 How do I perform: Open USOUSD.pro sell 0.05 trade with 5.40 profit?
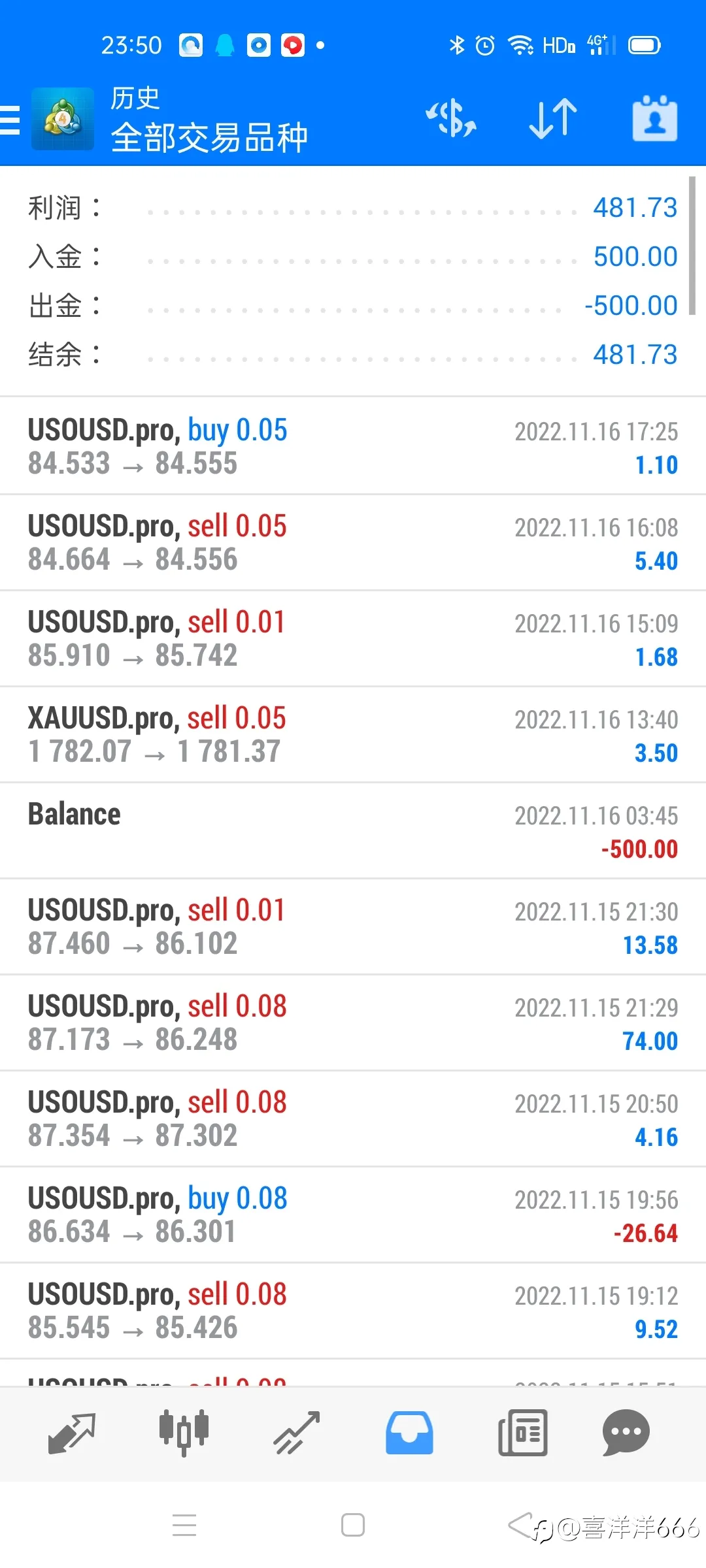click(353, 542)
